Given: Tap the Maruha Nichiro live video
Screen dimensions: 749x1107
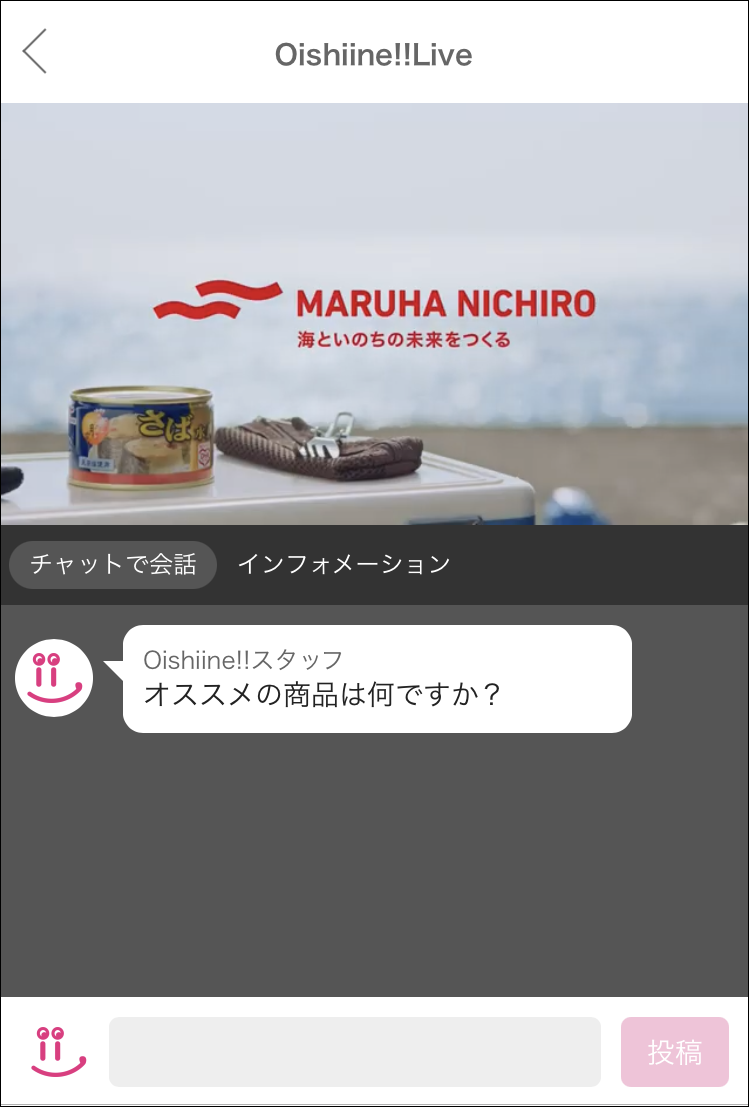Looking at the screenshot, I should coord(374,314).
